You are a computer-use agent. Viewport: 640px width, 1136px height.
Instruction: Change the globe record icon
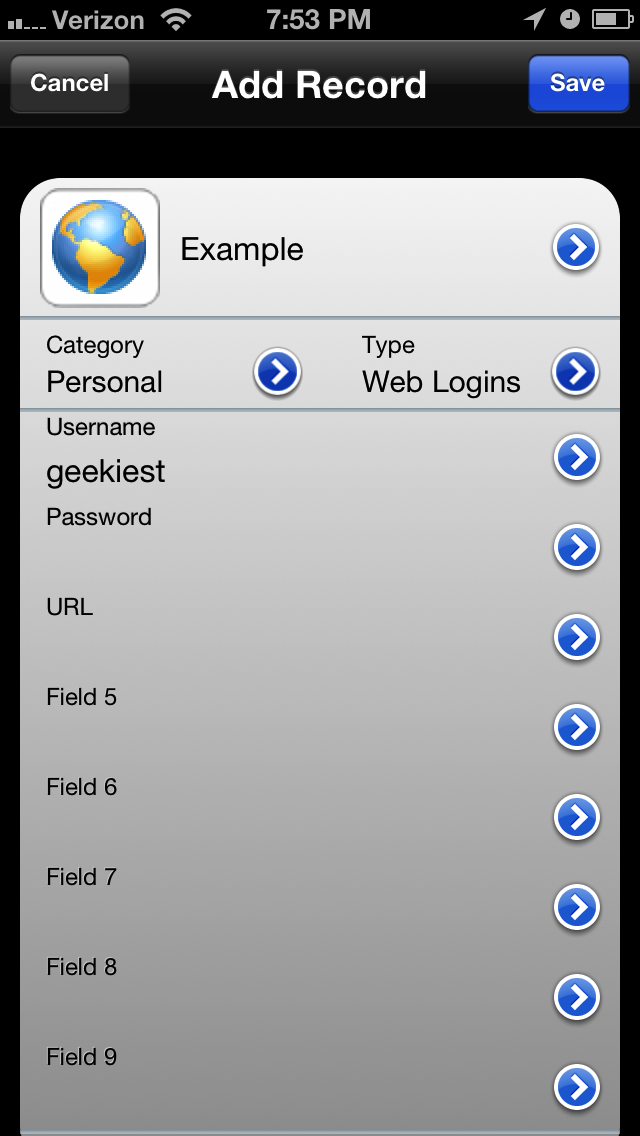[100, 248]
